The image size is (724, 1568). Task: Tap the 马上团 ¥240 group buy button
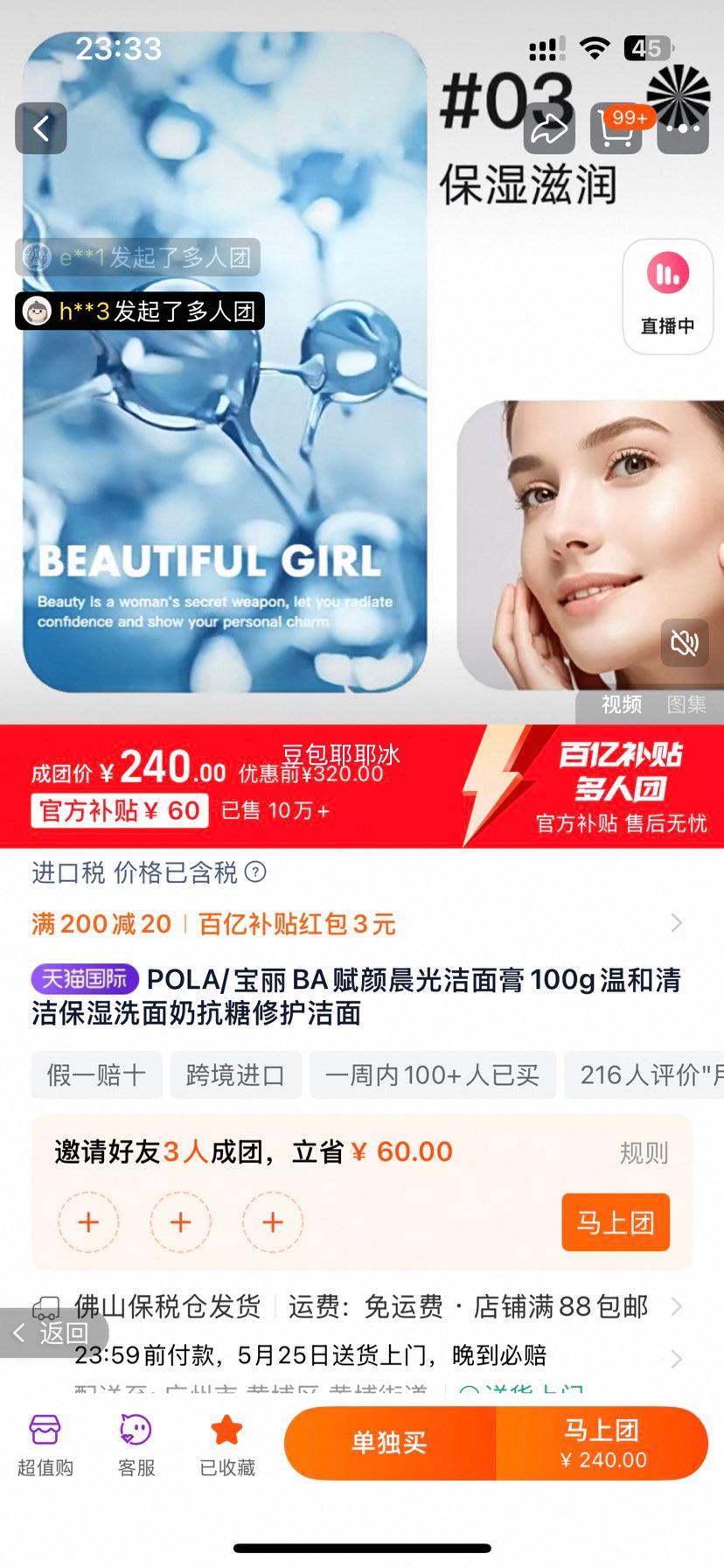pos(605,1444)
